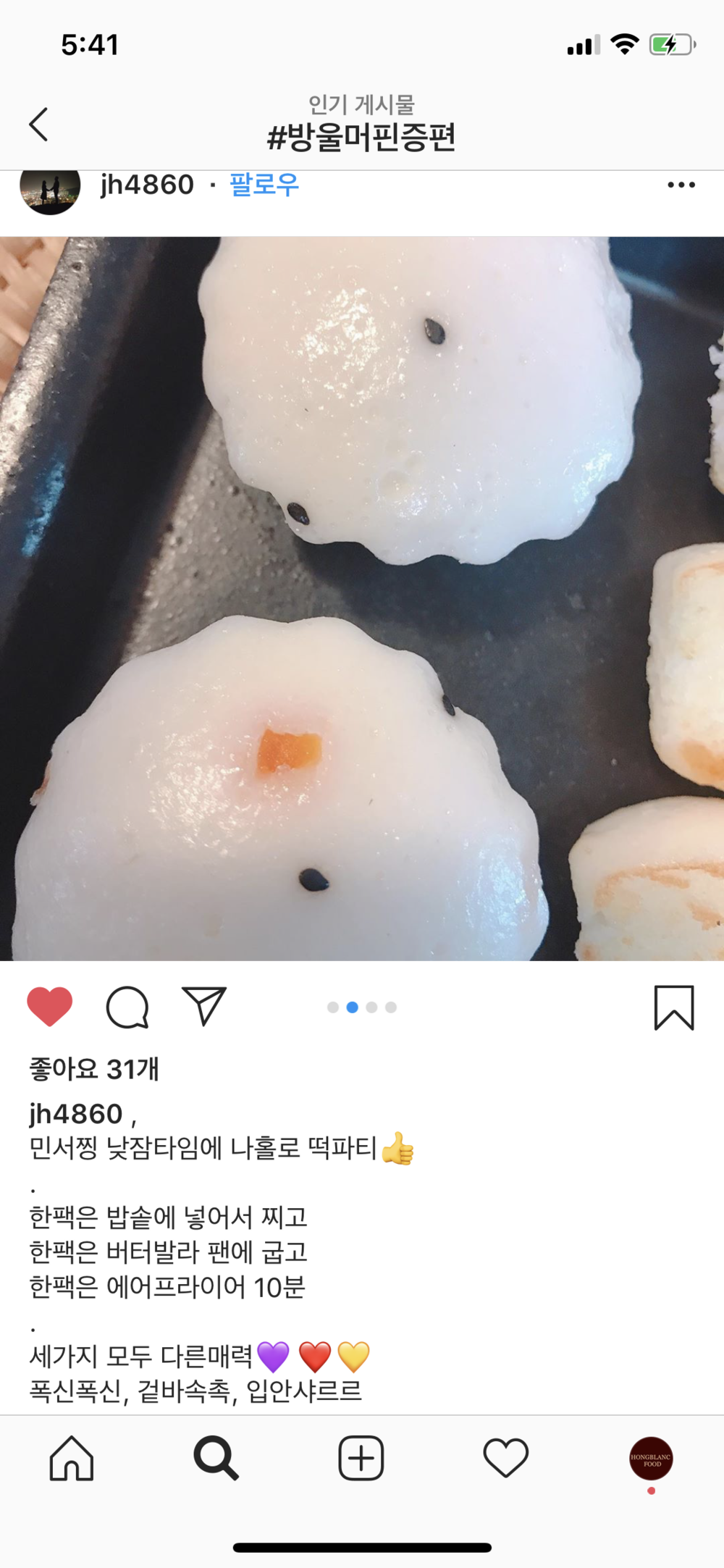Tap the rice cake photo in the post
Screen dimensions: 724x1568
point(362,598)
